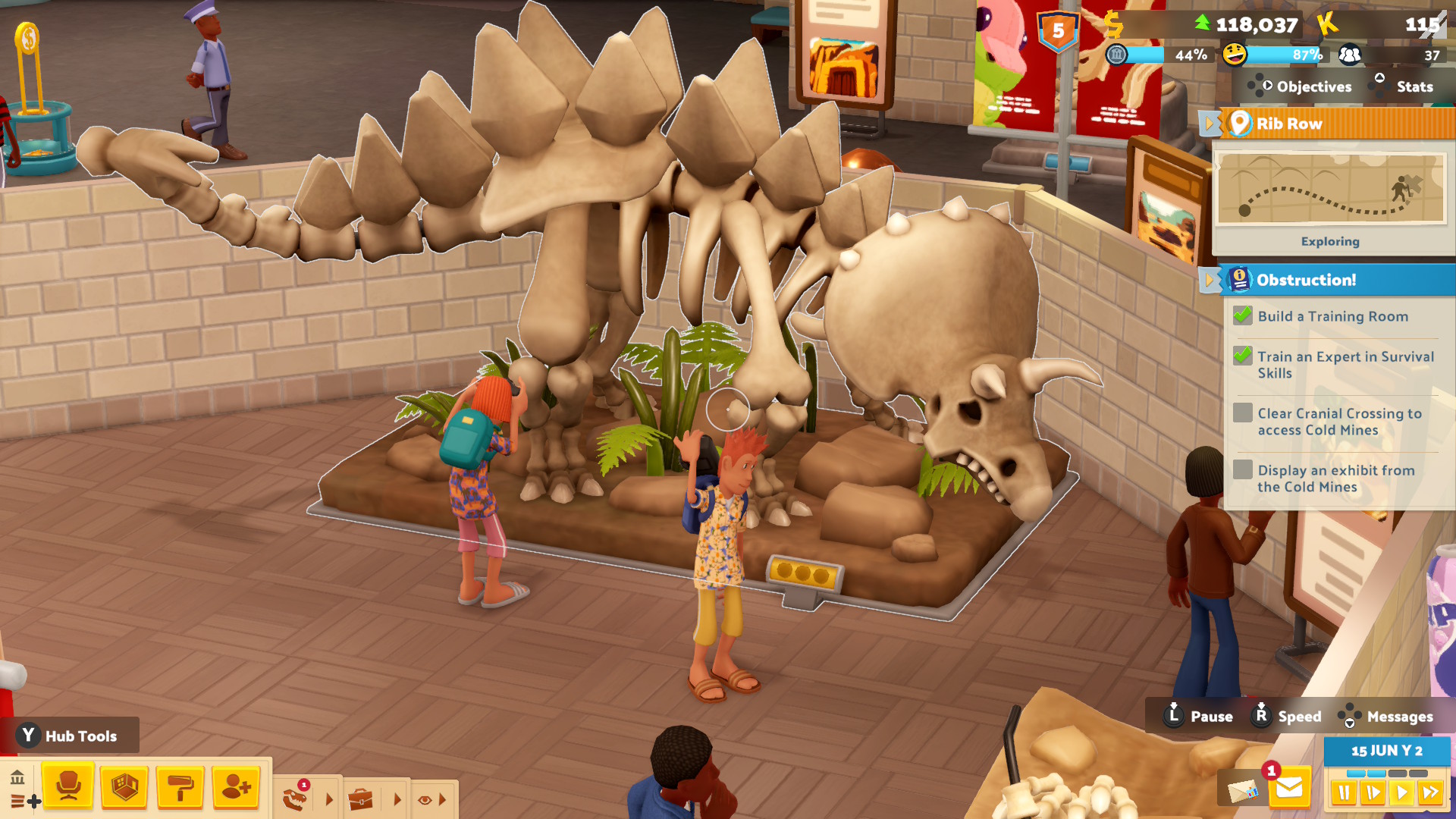Open the new letter notification
1456x819 pixels.
1240,790
